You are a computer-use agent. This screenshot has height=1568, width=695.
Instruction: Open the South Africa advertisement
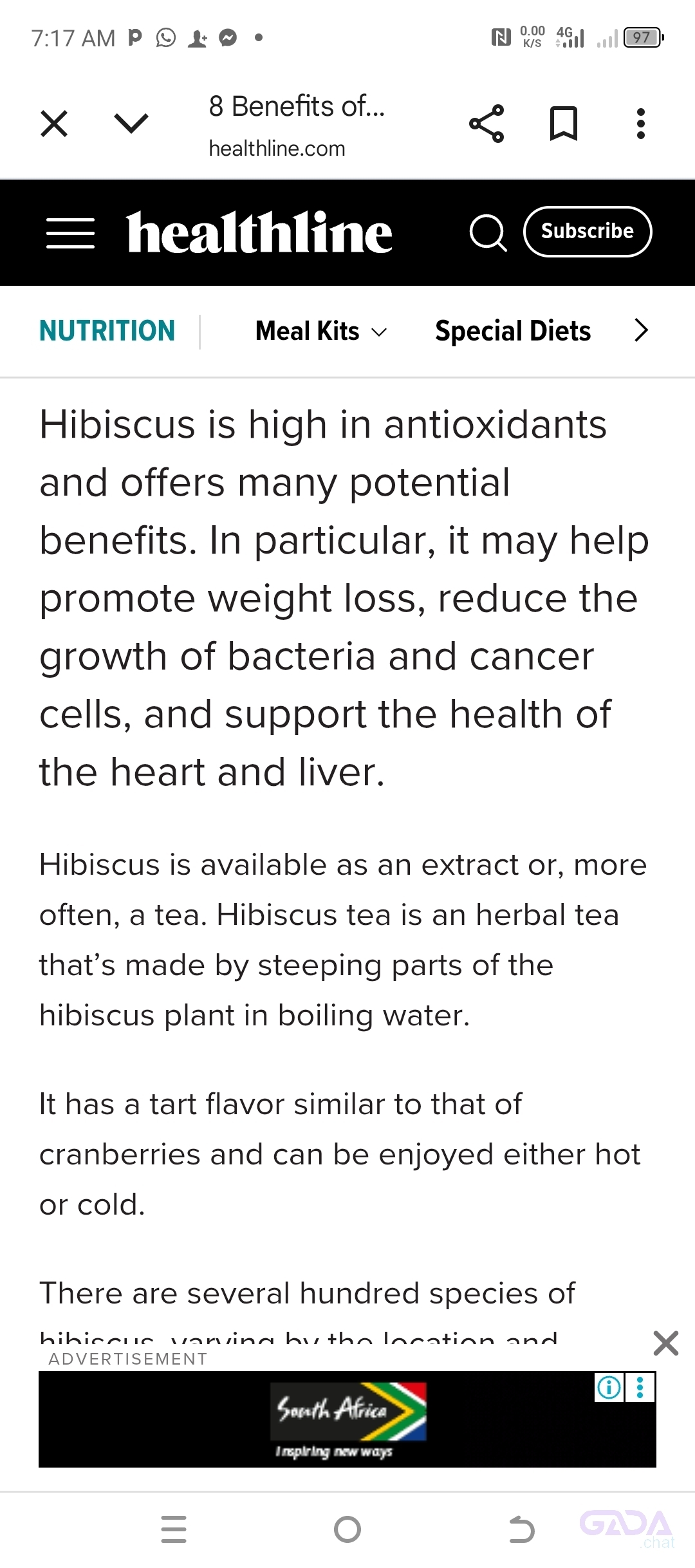(x=347, y=1419)
